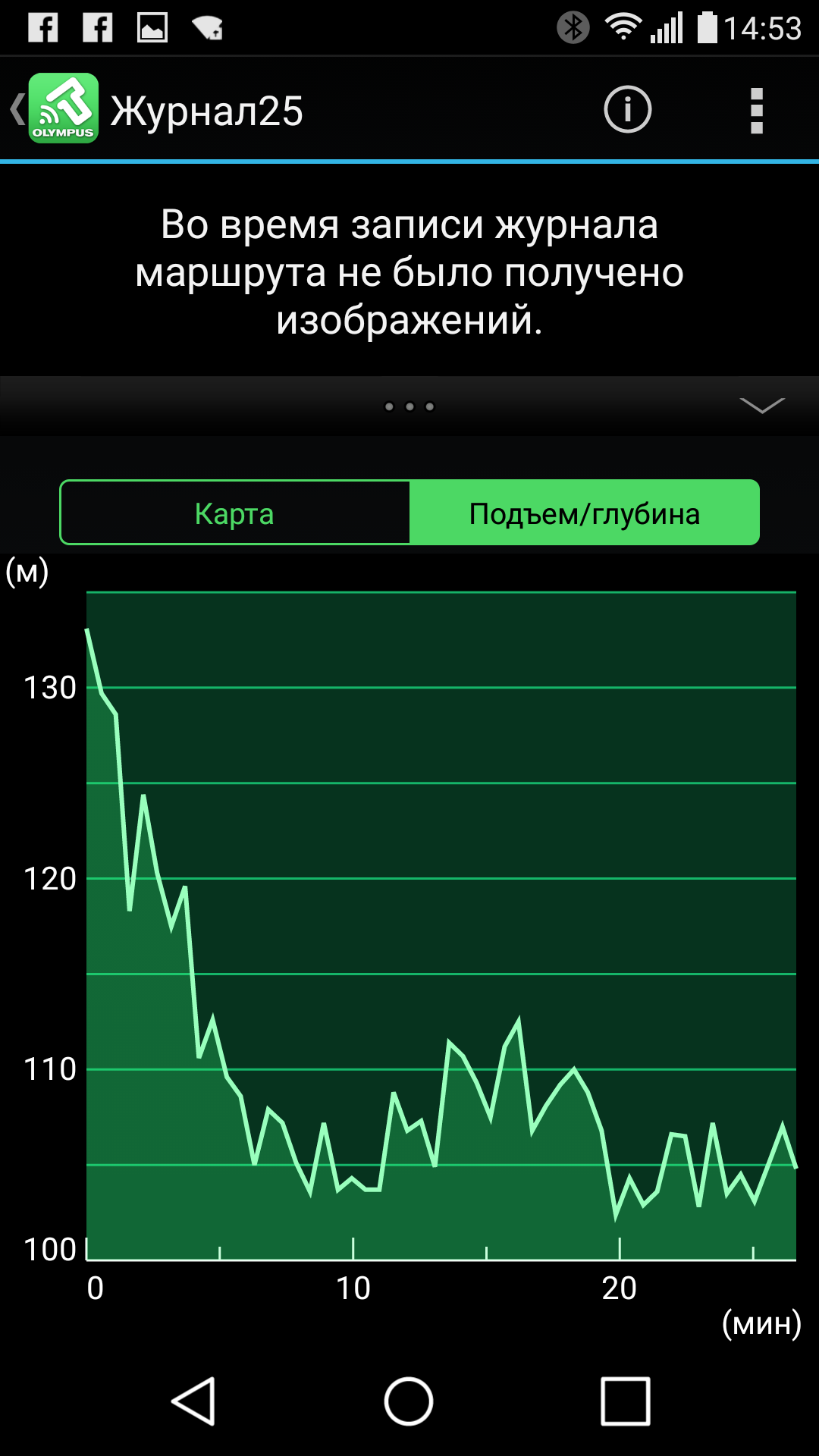Tap the system back button
This screenshot has width=819, height=1456.
(194, 1401)
